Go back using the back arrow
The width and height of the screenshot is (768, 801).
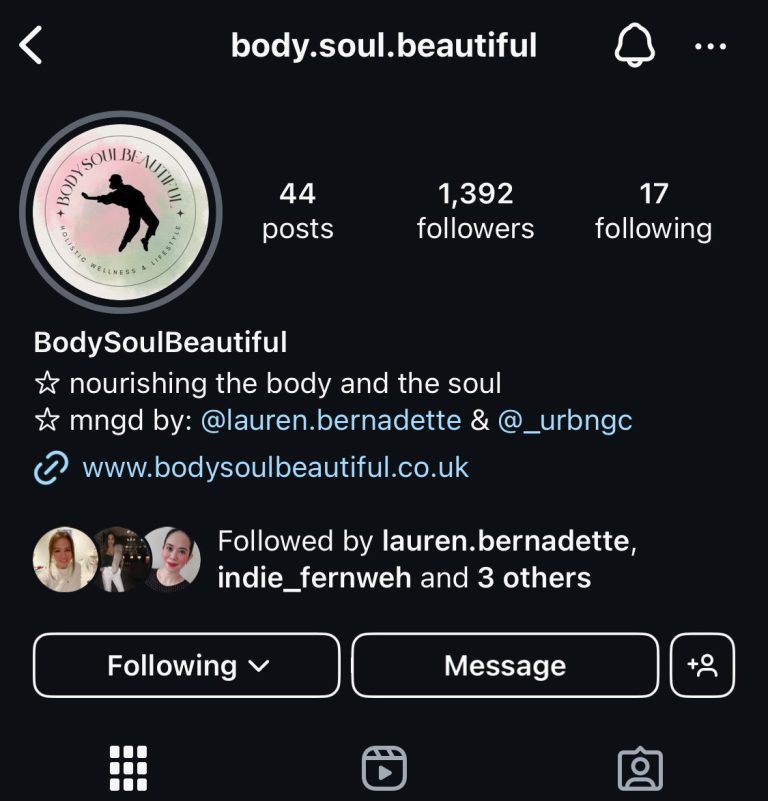click(32, 46)
